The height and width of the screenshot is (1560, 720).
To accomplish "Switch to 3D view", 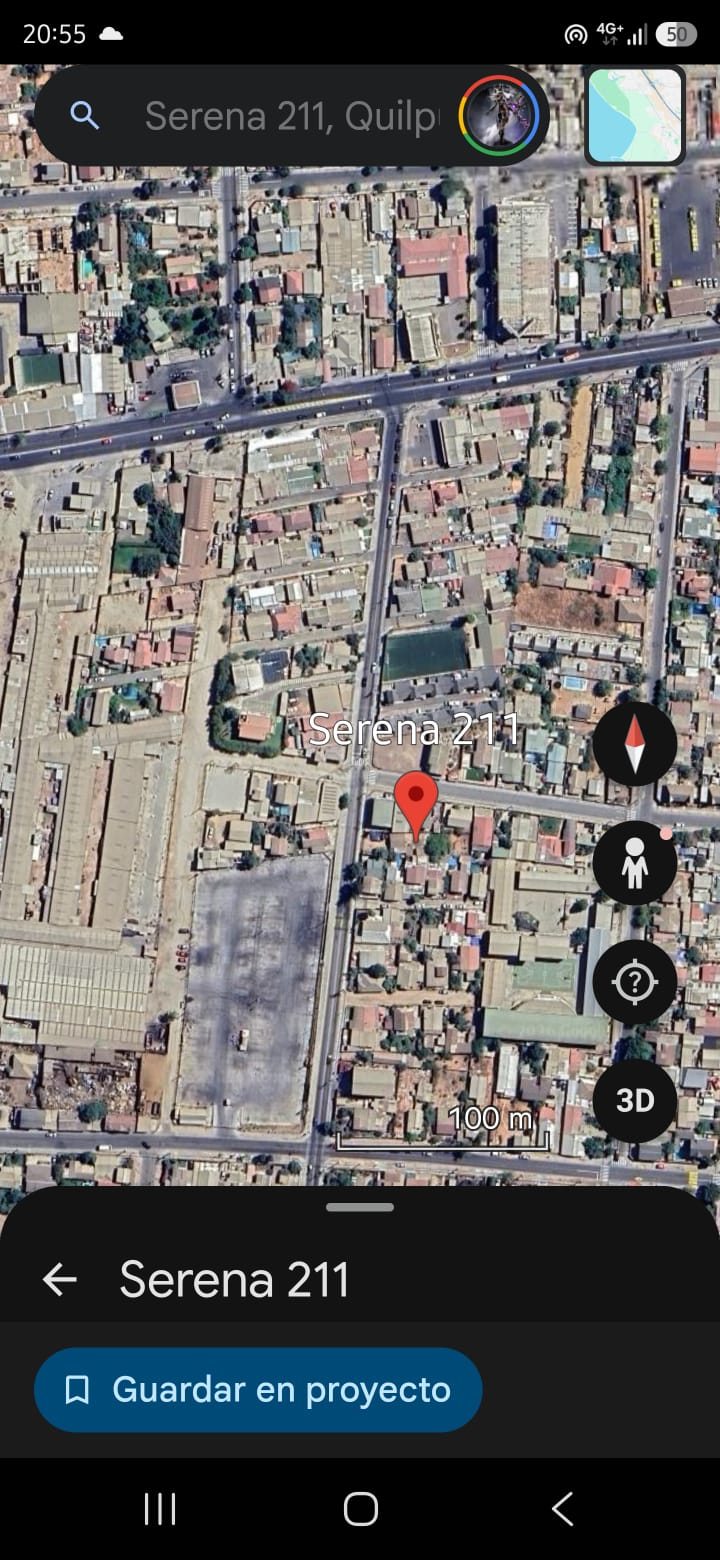I will point(635,1101).
